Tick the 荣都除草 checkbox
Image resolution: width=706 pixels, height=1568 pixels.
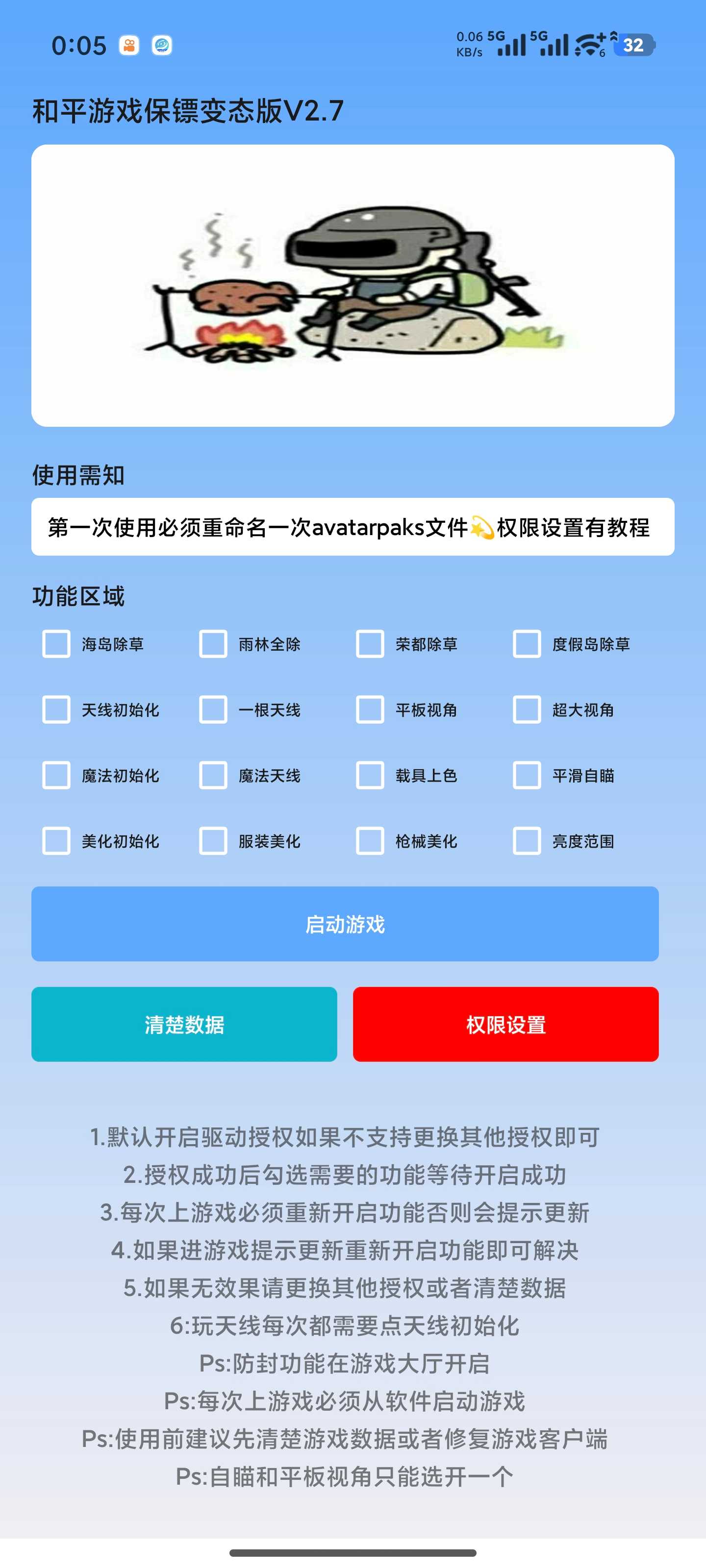(370, 644)
